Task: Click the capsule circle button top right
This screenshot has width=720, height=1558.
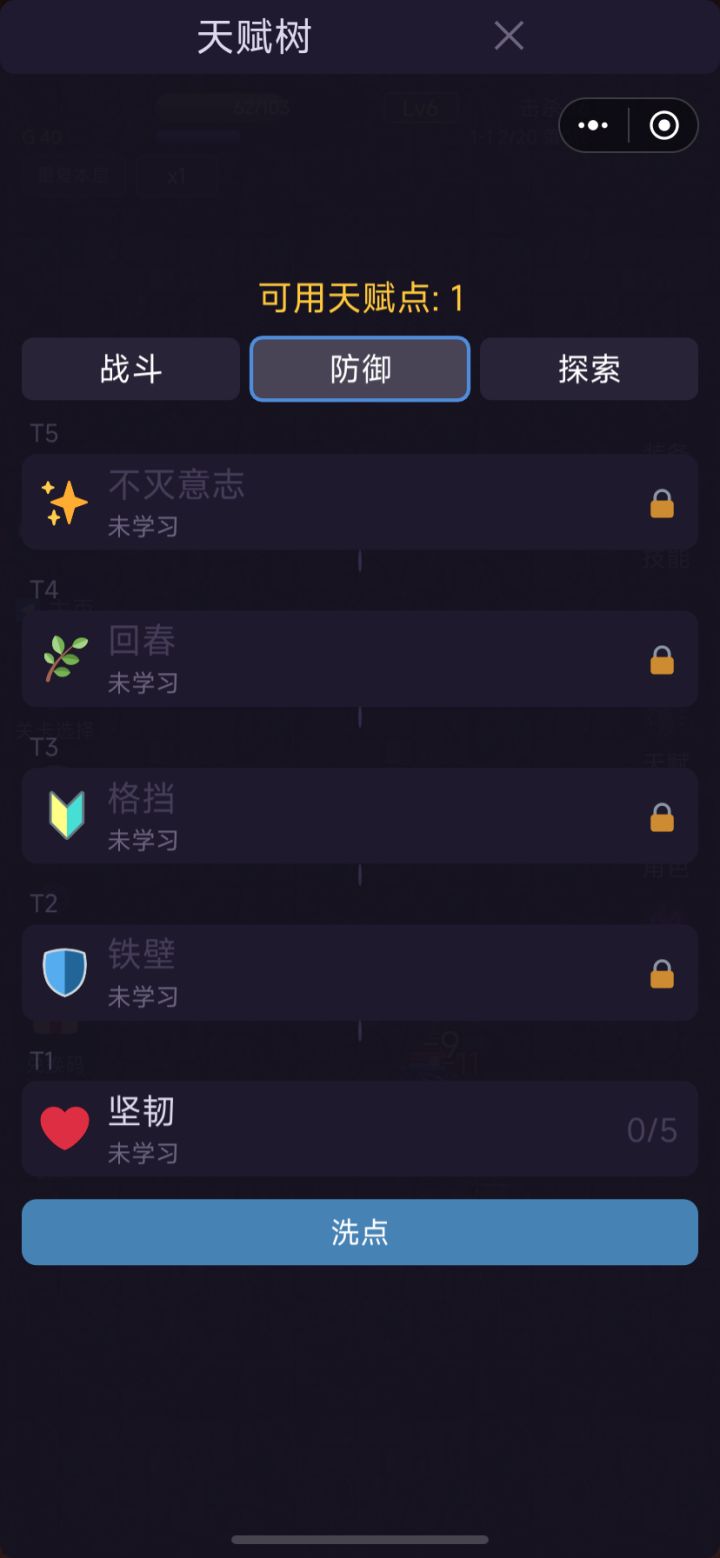Action: coord(663,125)
